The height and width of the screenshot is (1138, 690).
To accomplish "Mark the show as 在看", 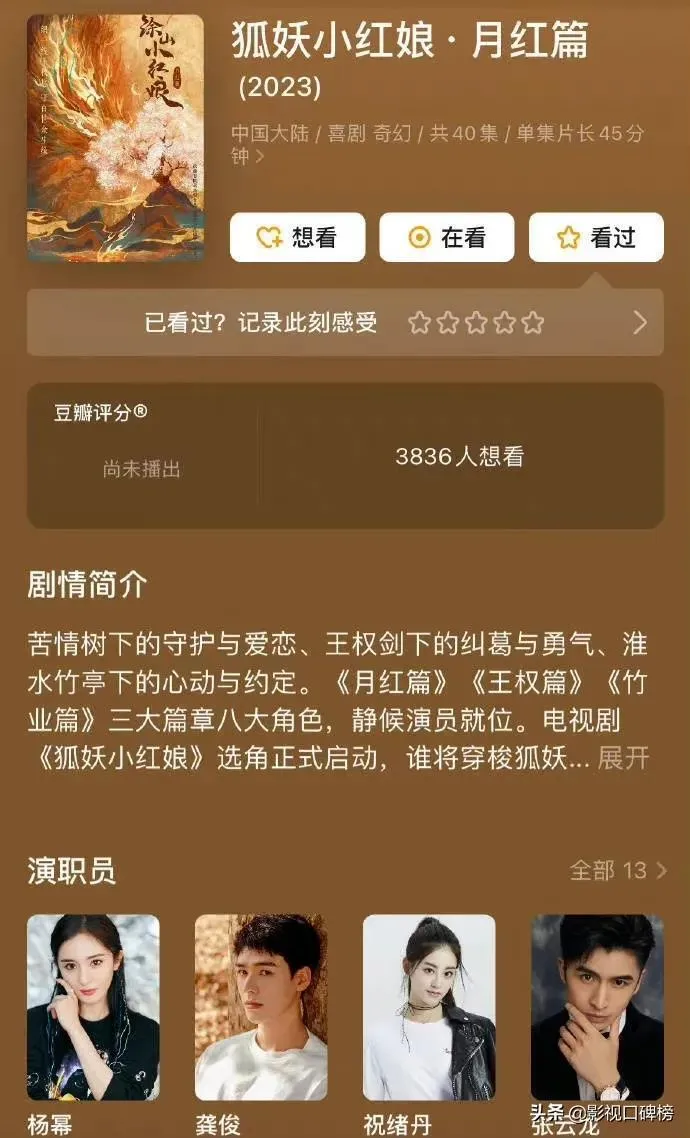I will (447, 237).
